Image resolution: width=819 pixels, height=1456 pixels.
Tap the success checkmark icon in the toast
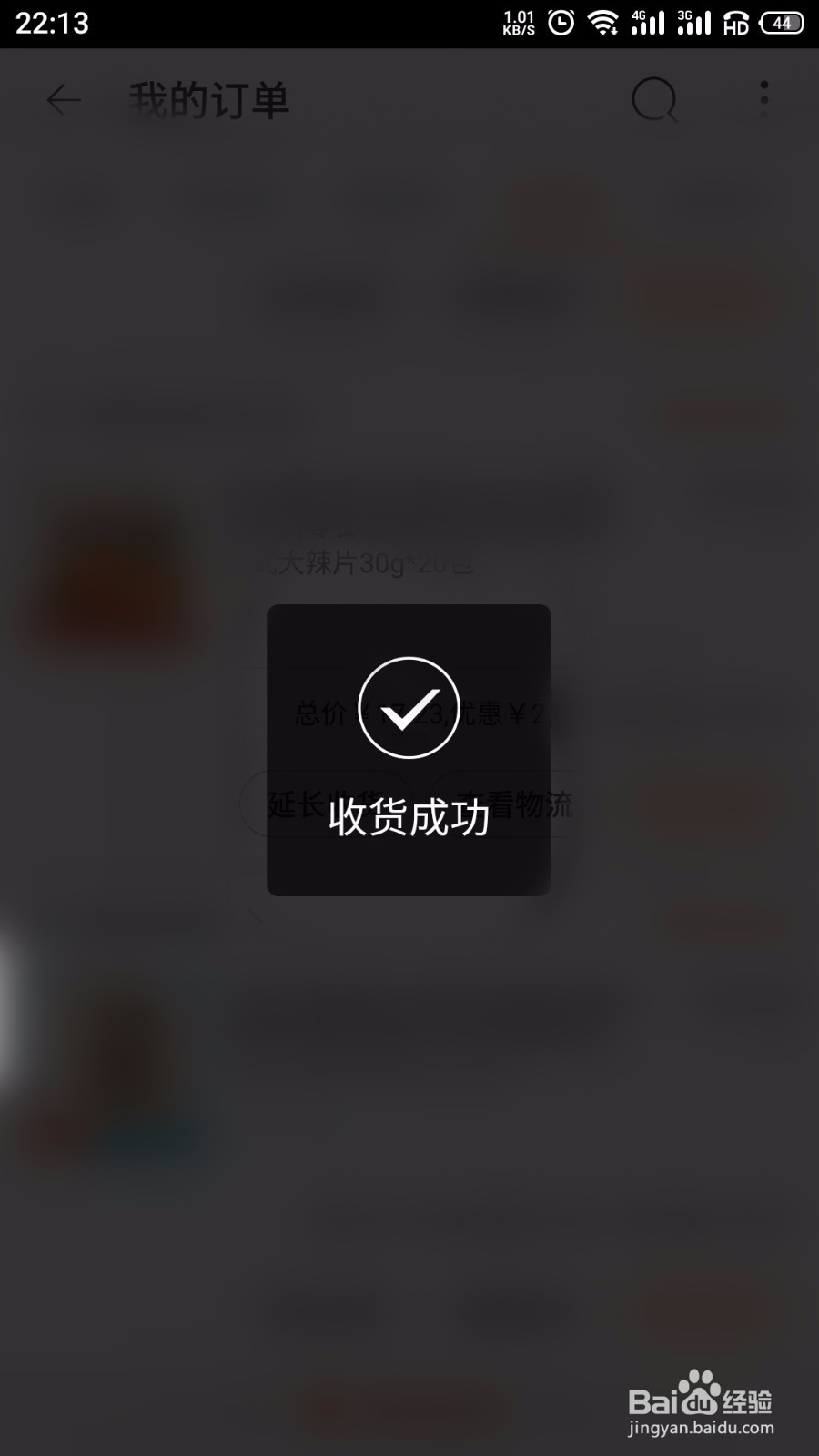click(408, 708)
